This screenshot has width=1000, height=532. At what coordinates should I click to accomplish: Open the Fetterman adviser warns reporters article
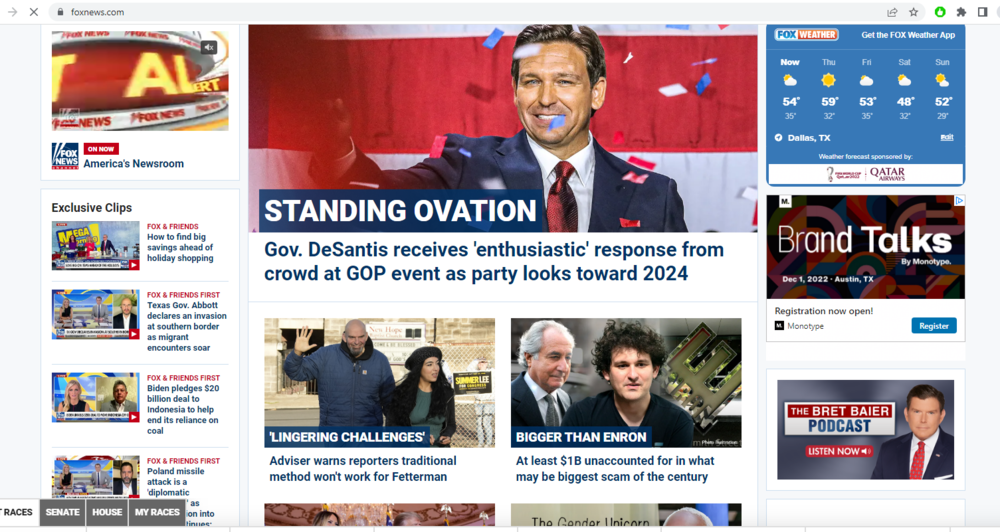click(x=363, y=468)
